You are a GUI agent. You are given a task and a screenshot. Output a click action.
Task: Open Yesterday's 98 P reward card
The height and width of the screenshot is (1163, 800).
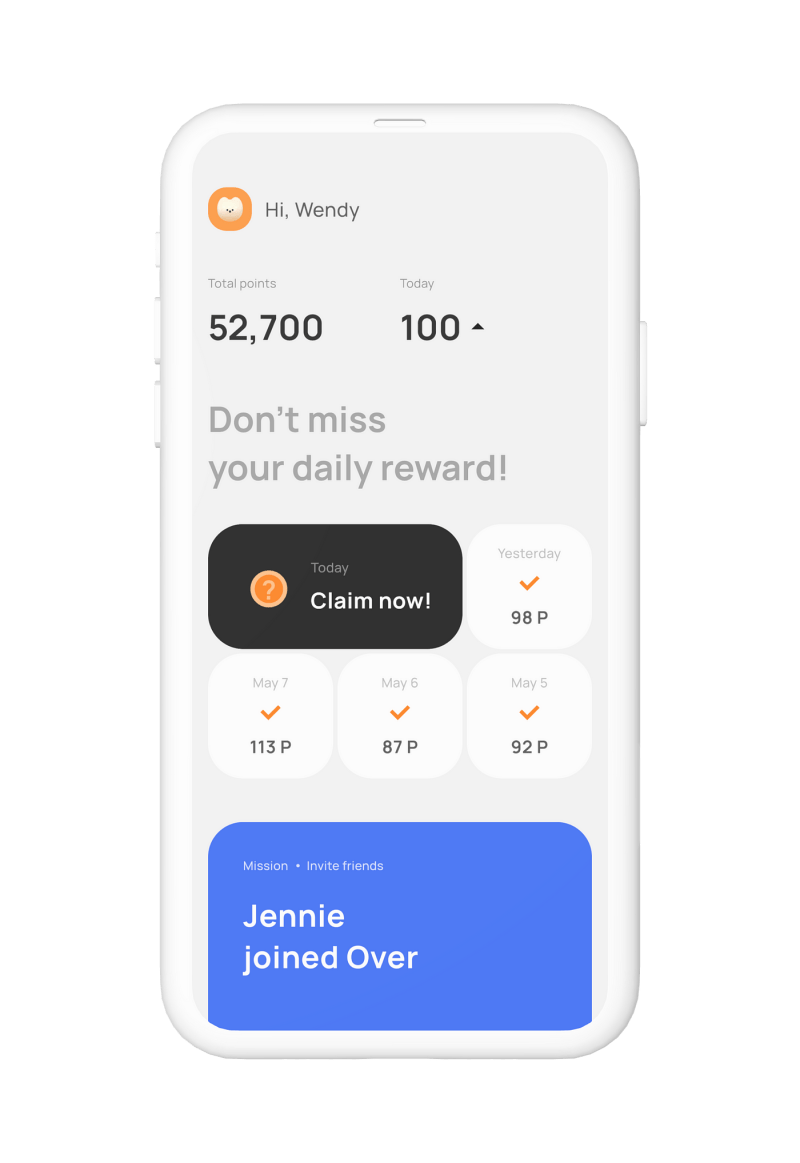[529, 587]
